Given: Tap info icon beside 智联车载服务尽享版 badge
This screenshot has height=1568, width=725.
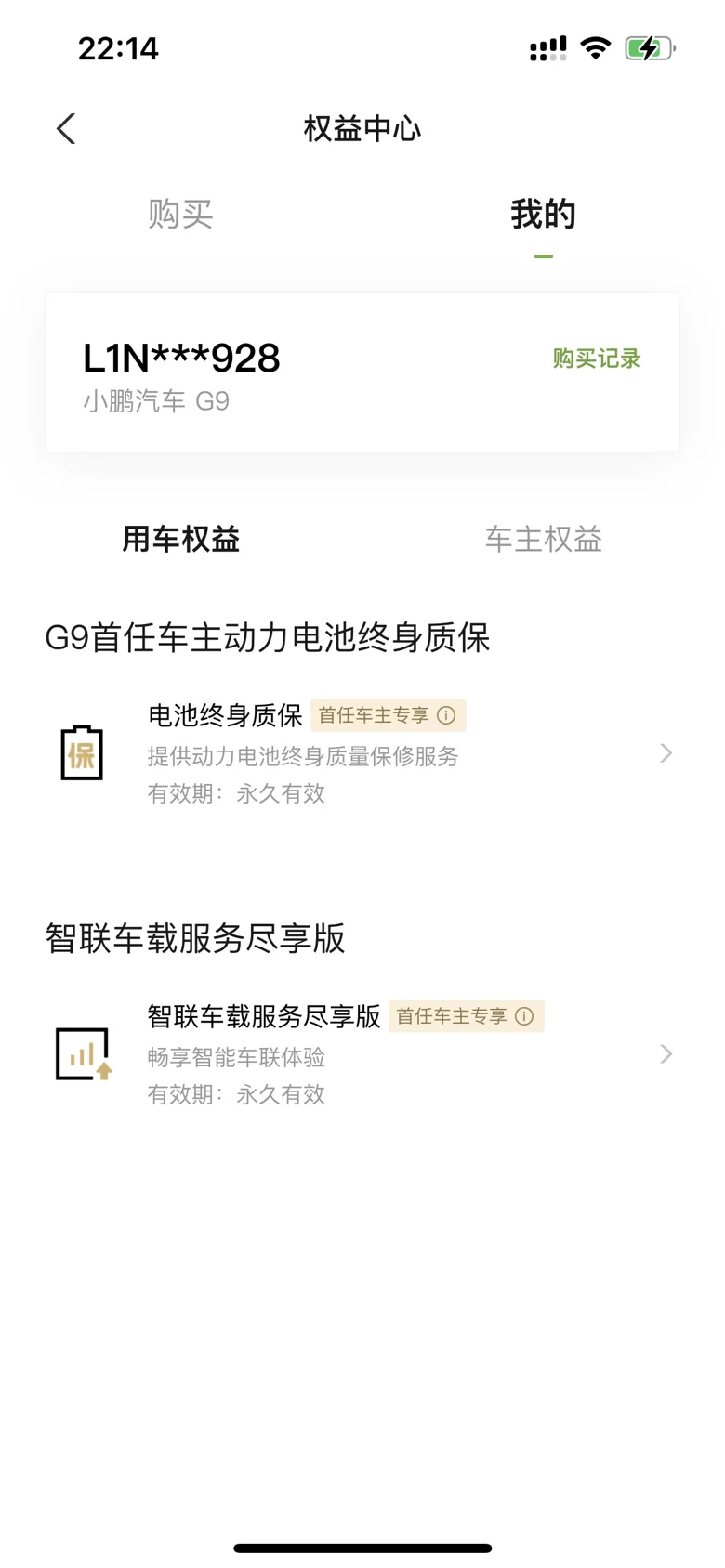Looking at the screenshot, I should pos(524,1016).
